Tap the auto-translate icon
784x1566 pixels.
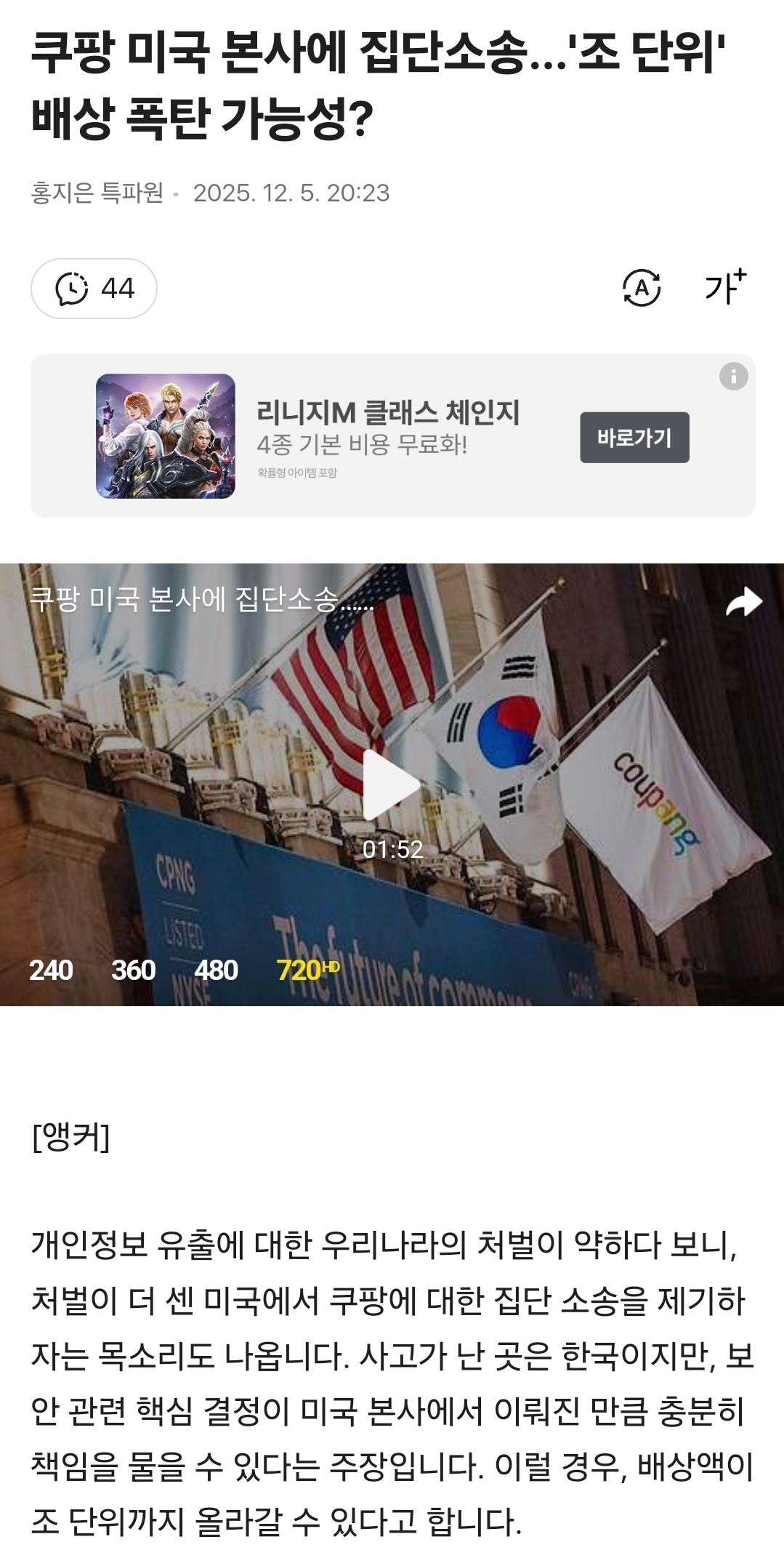click(642, 288)
